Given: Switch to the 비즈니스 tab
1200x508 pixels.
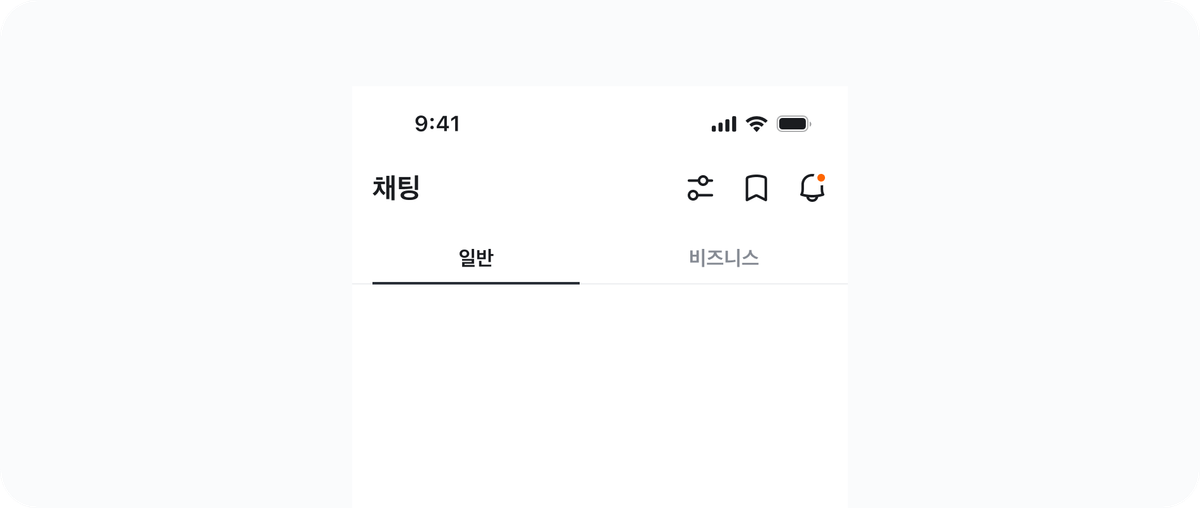Looking at the screenshot, I should click(x=724, y=258).
